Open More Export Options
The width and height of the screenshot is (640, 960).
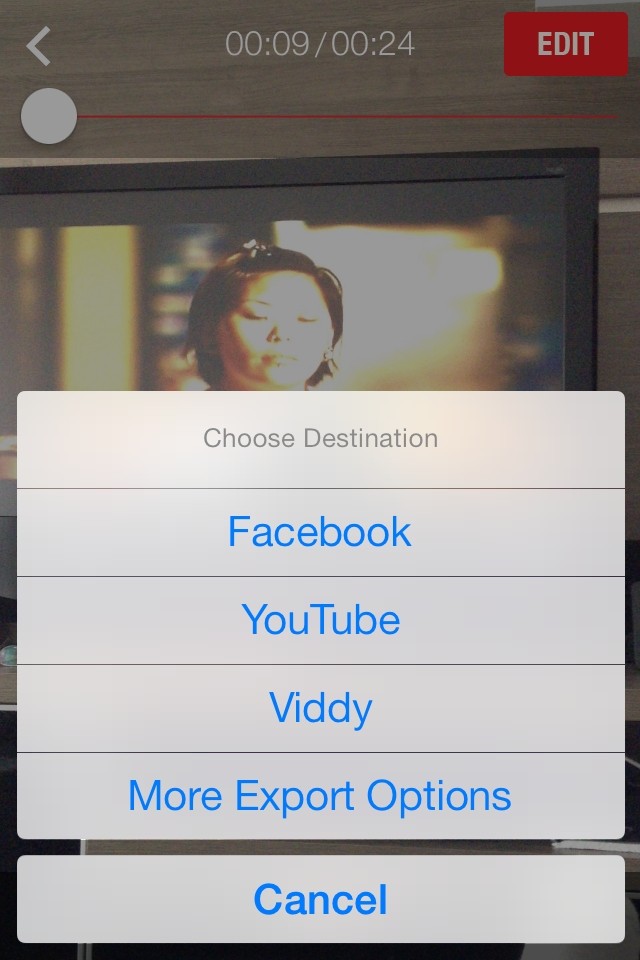[320, 796]
